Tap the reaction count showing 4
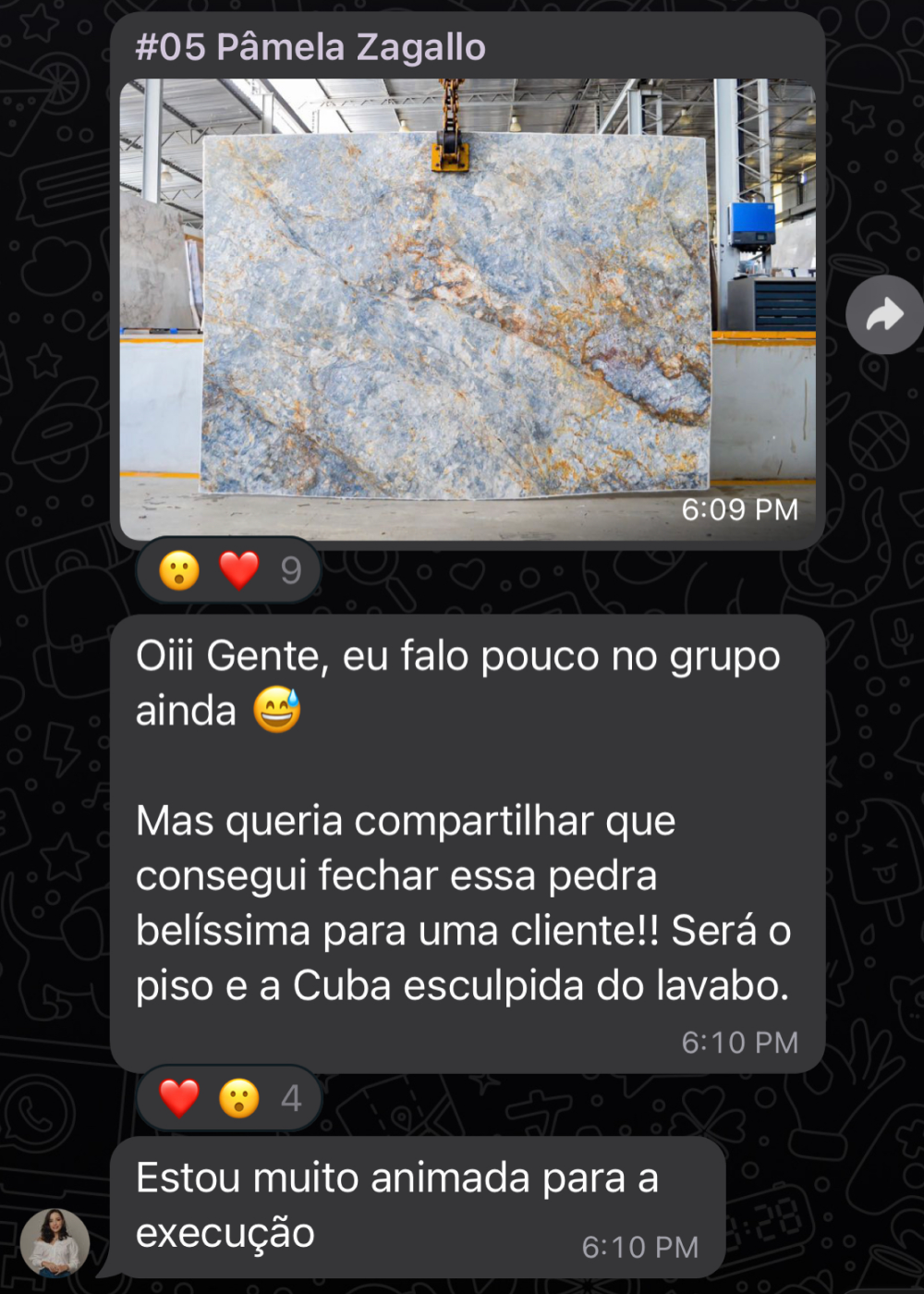 291,1097
